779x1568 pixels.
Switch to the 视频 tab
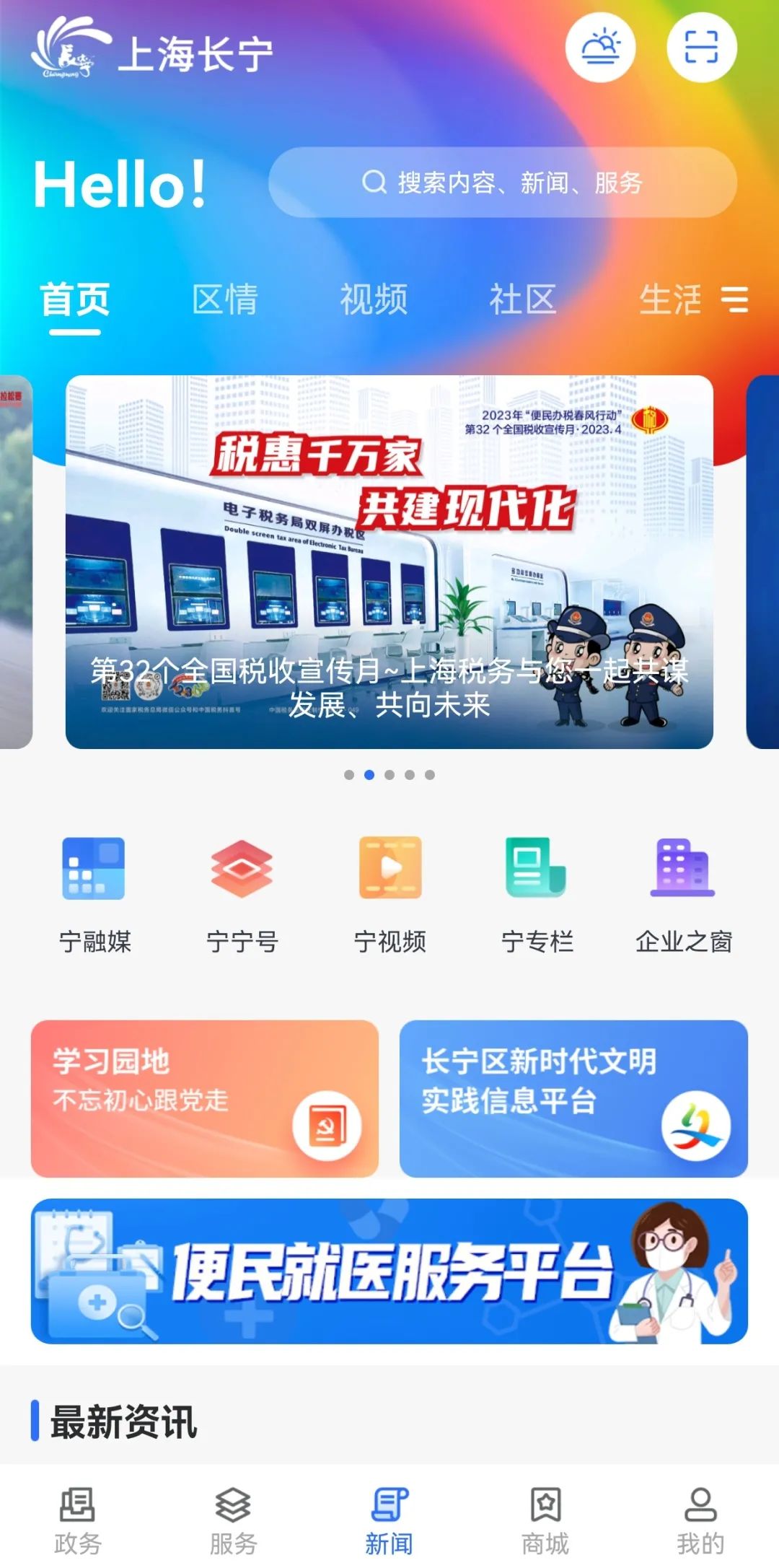point(374,299)
